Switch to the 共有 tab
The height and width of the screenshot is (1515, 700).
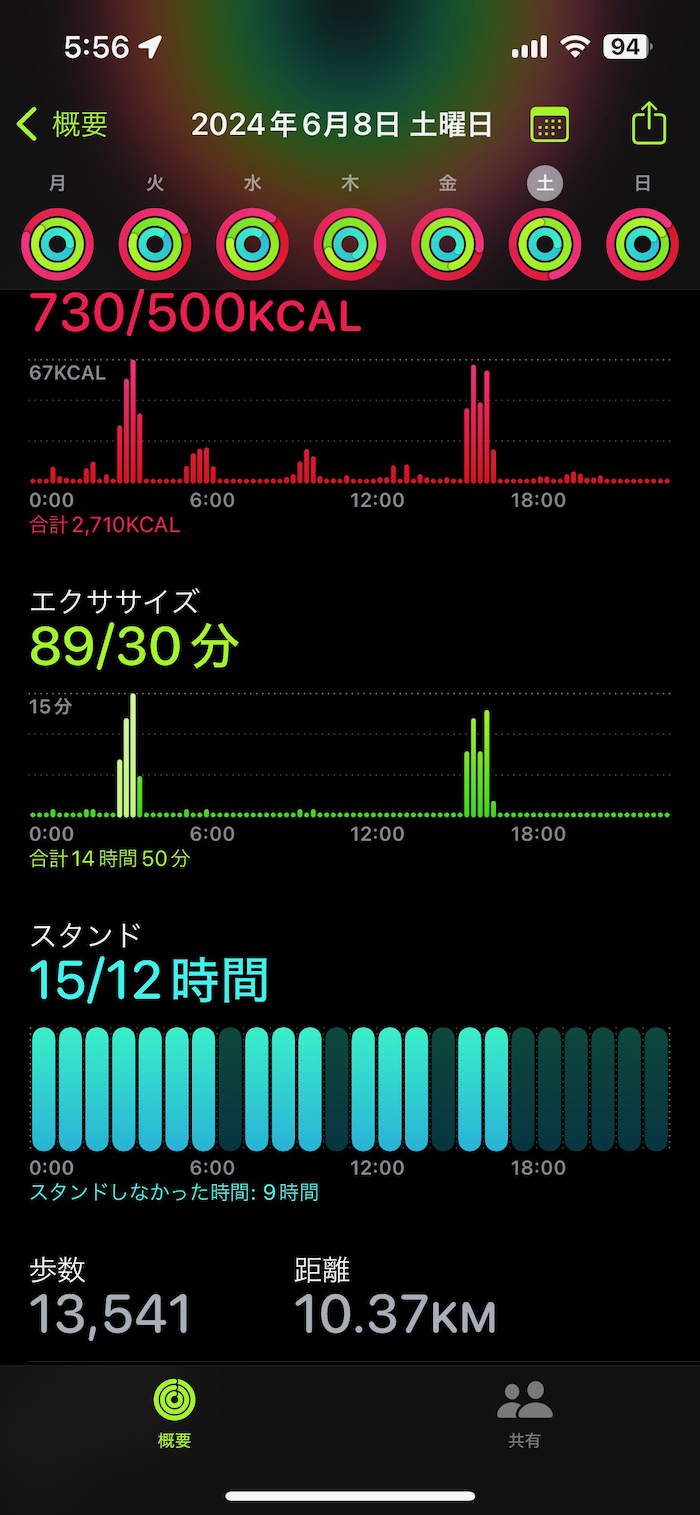pos(525,1412)
